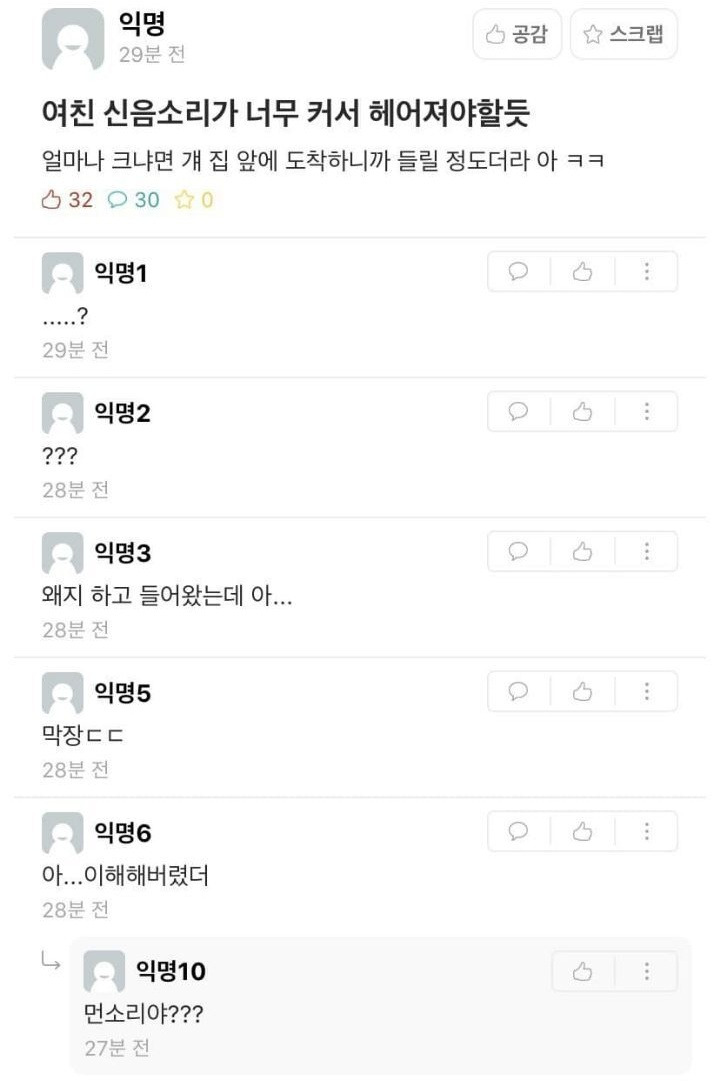Reply to 익명6's comment
Screen dimensions: 719x1082
519,832
